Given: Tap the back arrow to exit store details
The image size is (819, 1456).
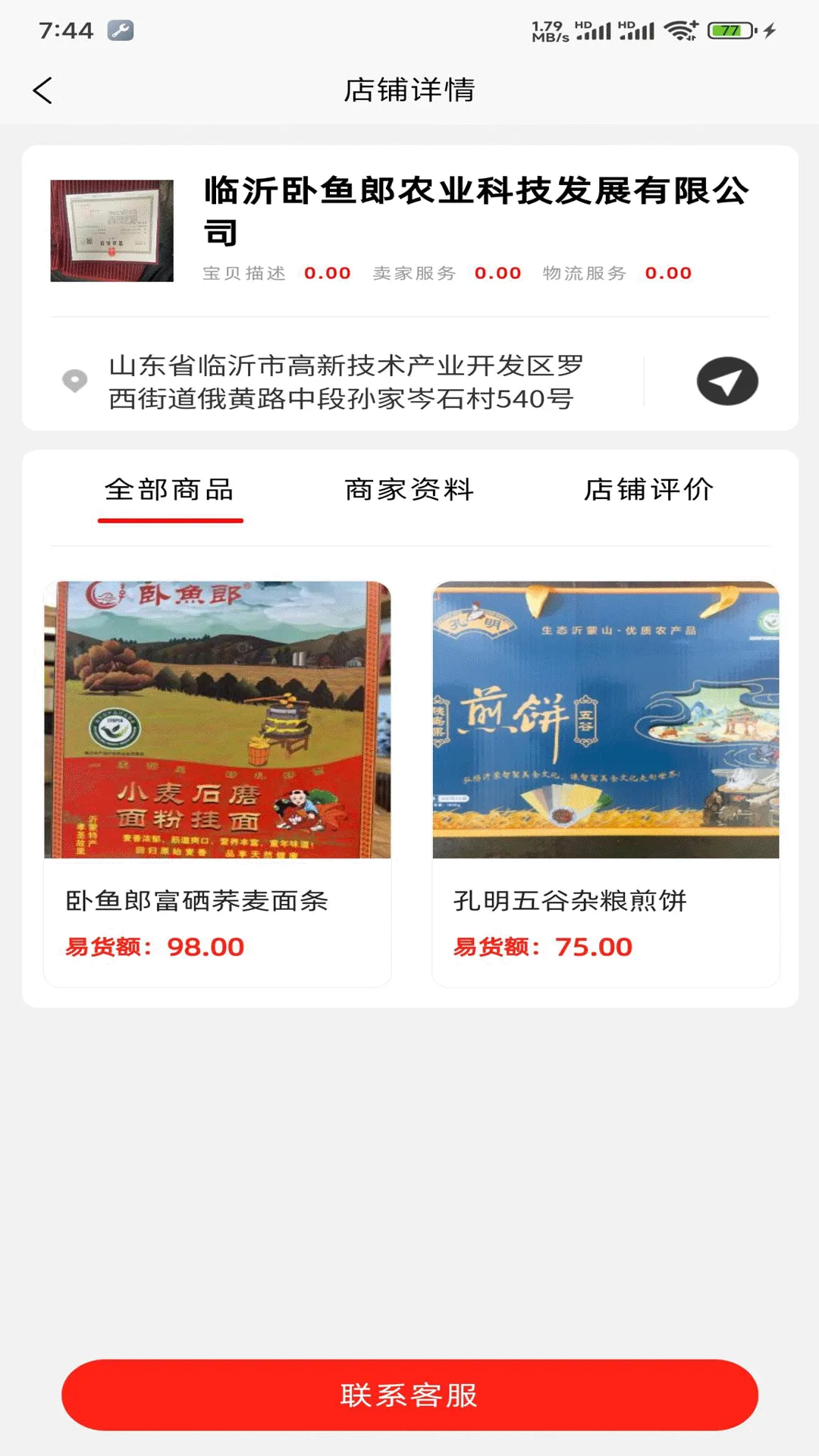Looking at the screenshot, I should click(43, 89).
